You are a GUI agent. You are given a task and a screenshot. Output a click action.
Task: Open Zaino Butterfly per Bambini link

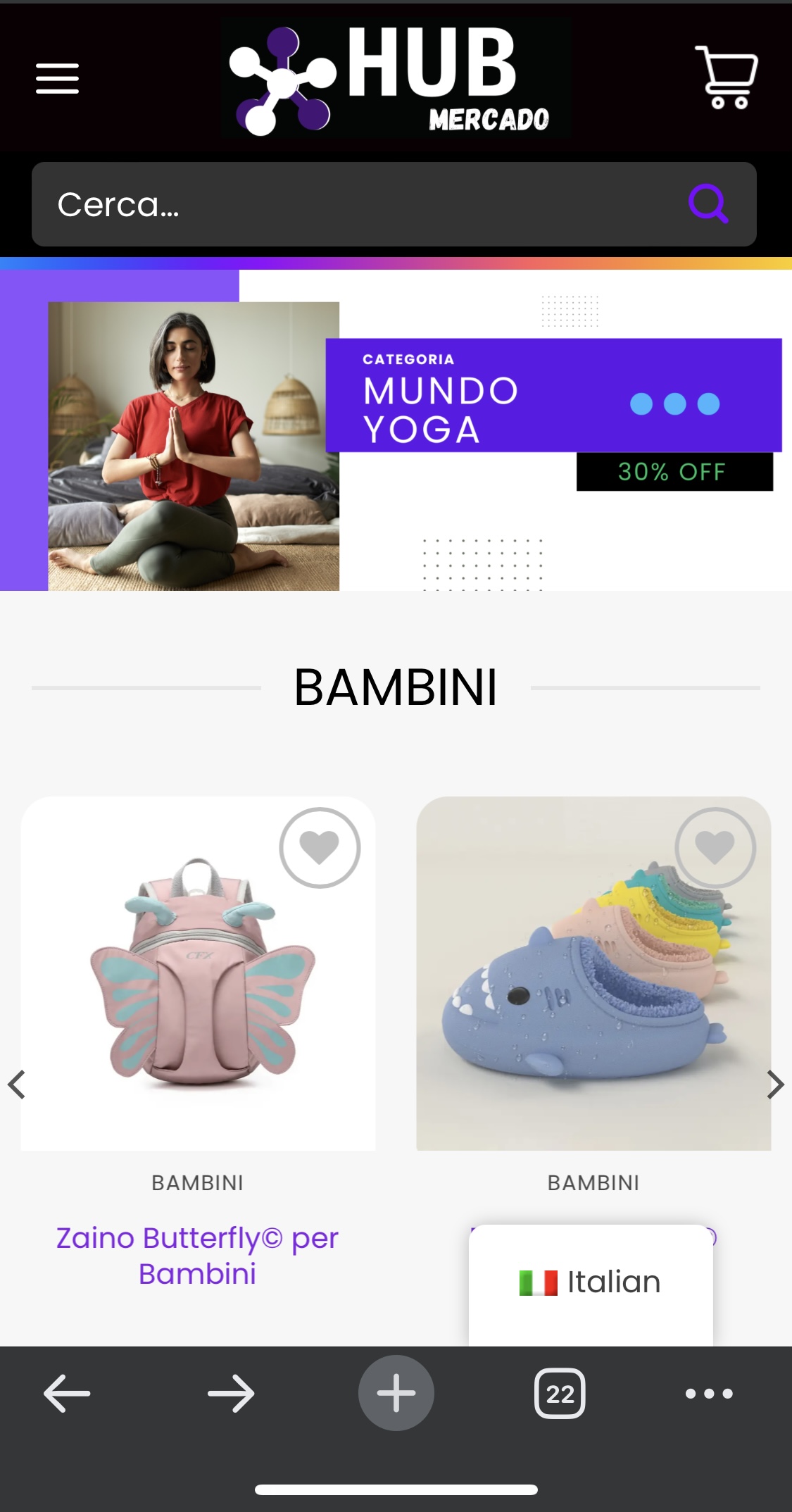pos(198,1256)
